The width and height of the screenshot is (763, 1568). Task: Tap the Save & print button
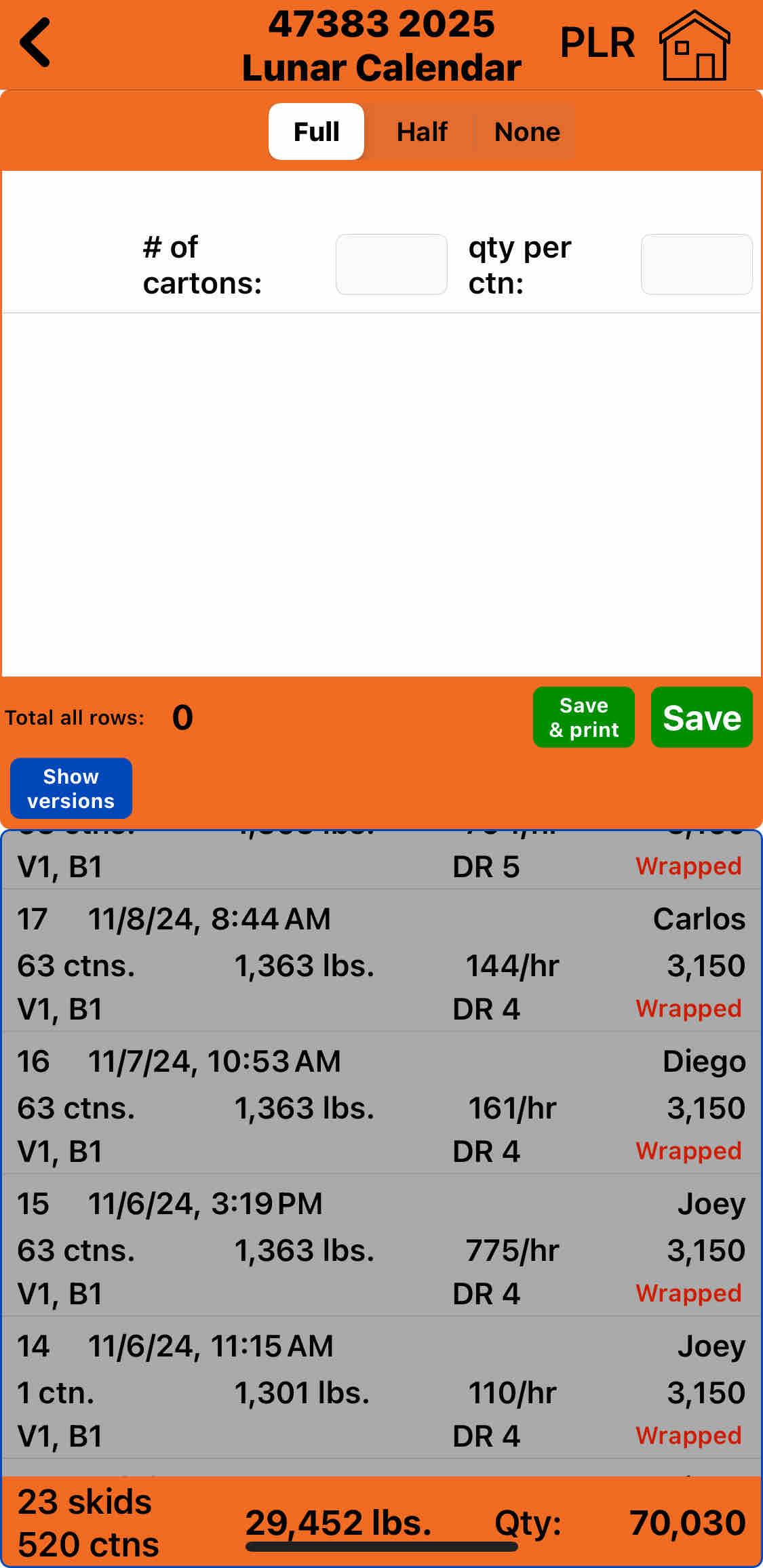(x=583, y=717)
